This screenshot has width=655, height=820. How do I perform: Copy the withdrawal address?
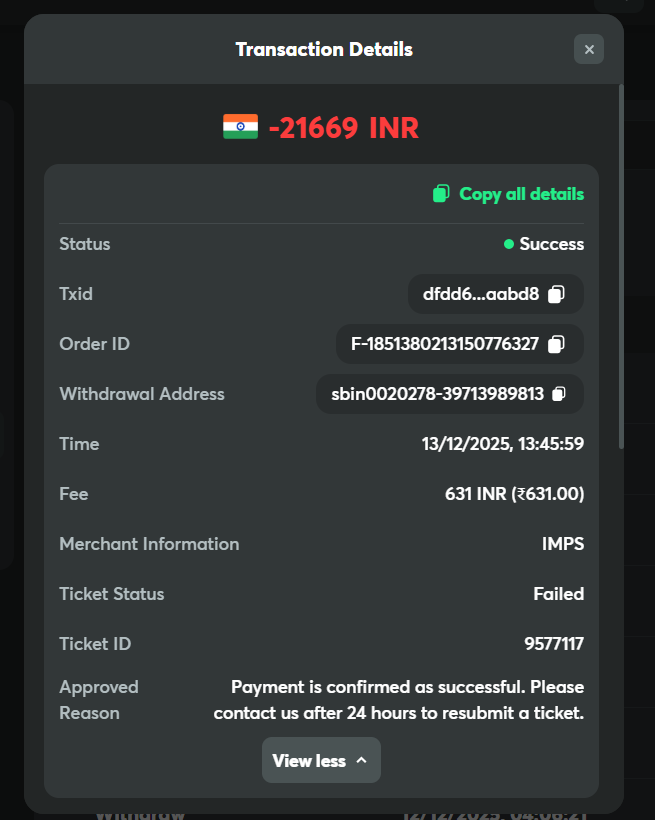point(560,394)
